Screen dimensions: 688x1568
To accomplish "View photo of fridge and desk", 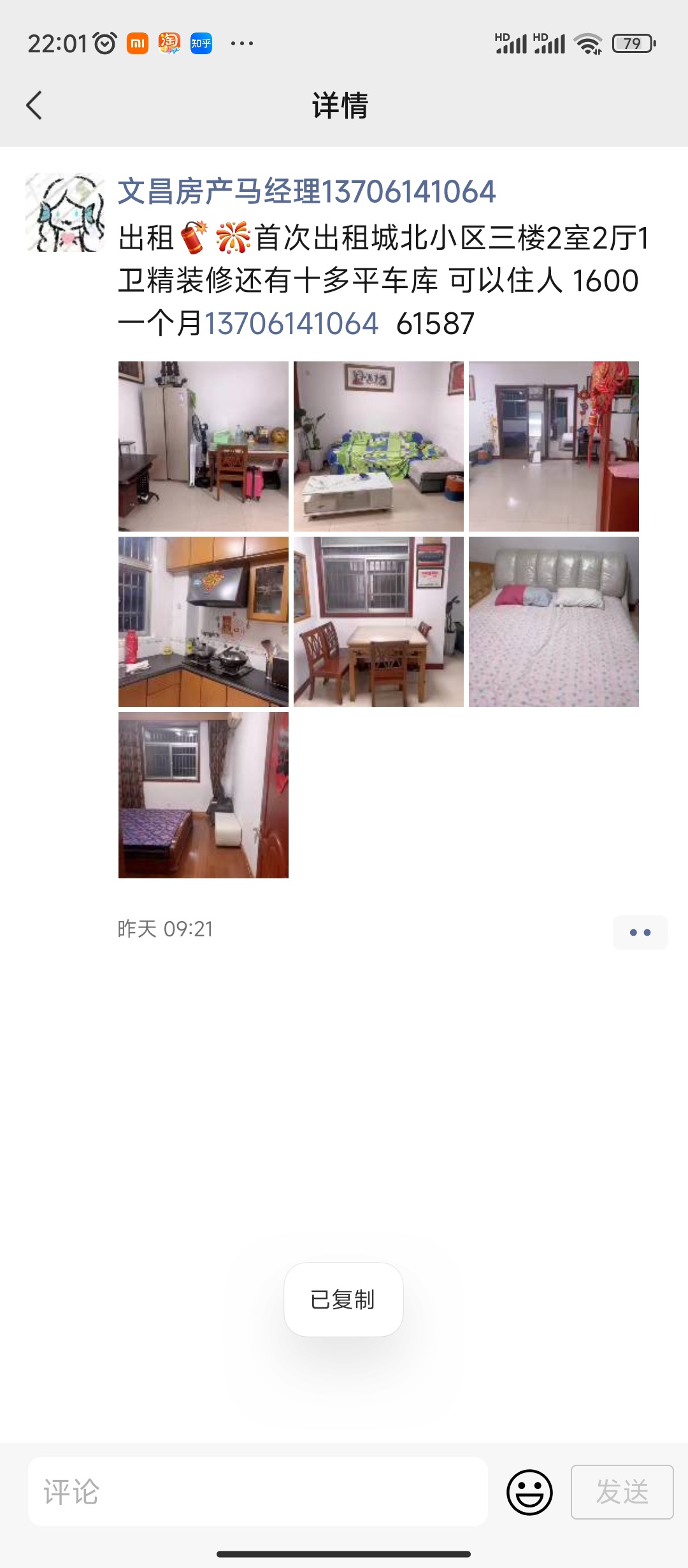I will click(x=203, y=446).
